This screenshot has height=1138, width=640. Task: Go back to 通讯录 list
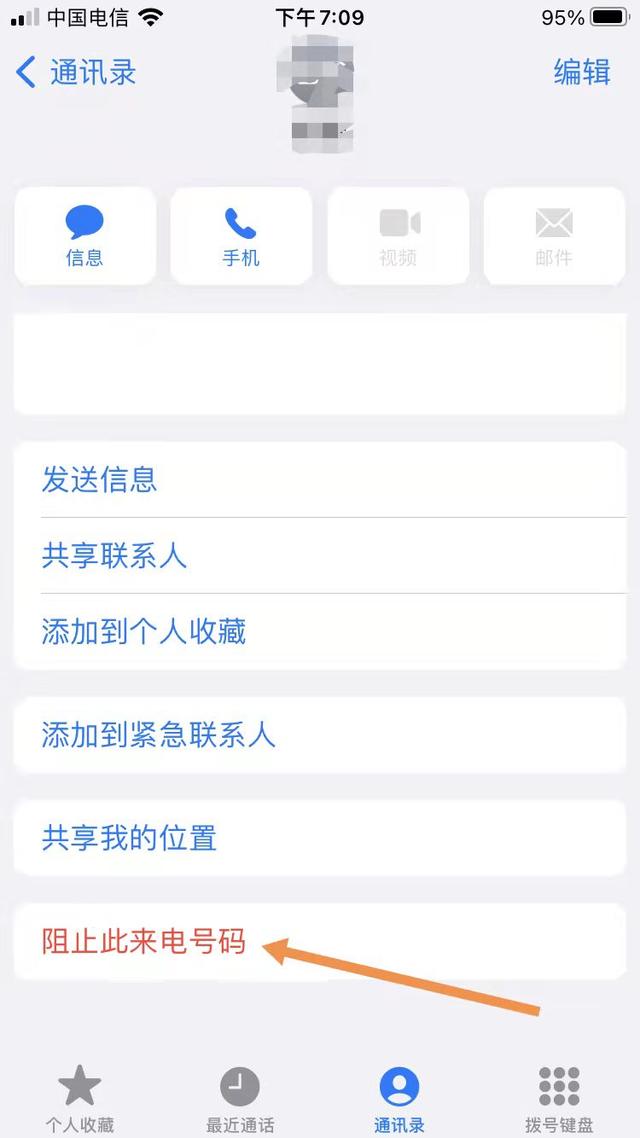[76, 72]
